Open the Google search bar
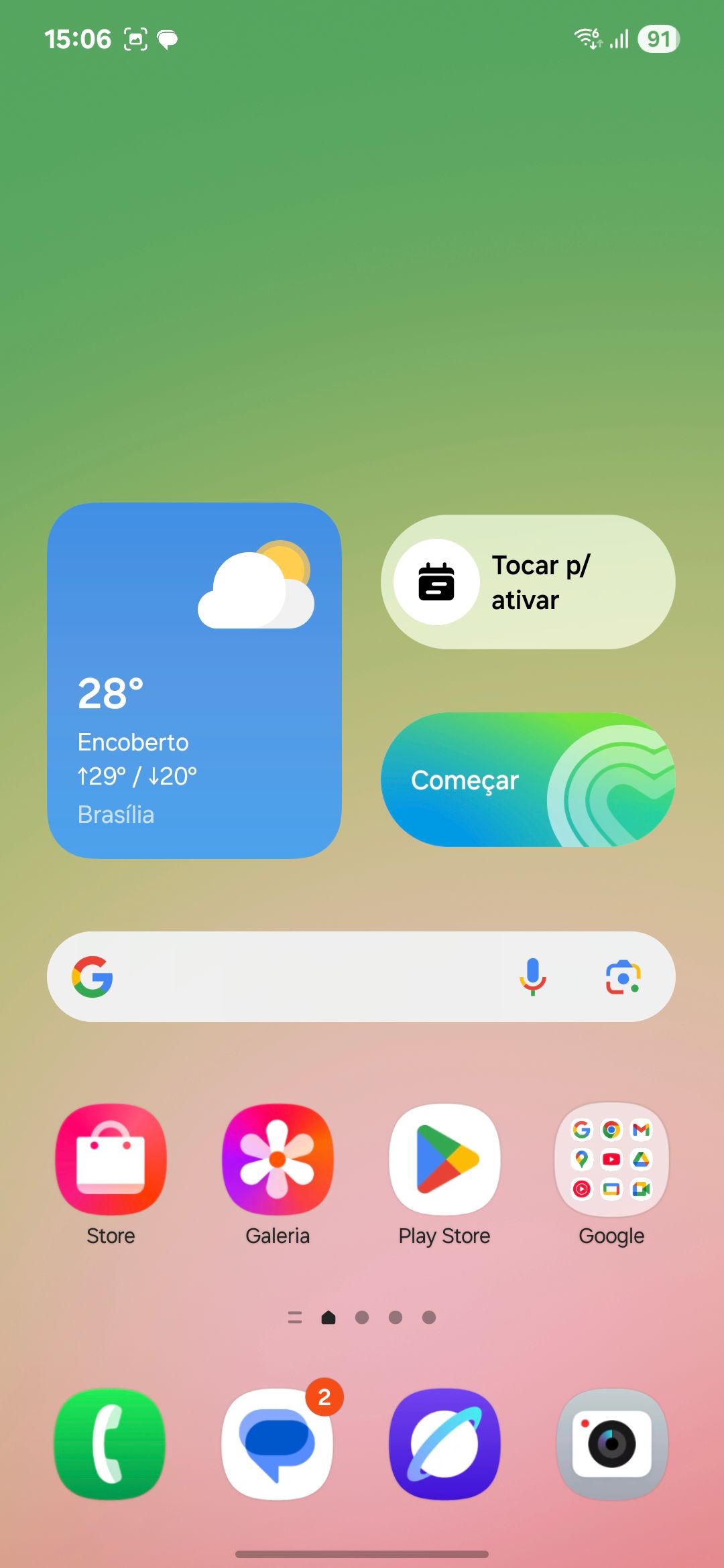724x1568 pixels. [x=302, y=976]
